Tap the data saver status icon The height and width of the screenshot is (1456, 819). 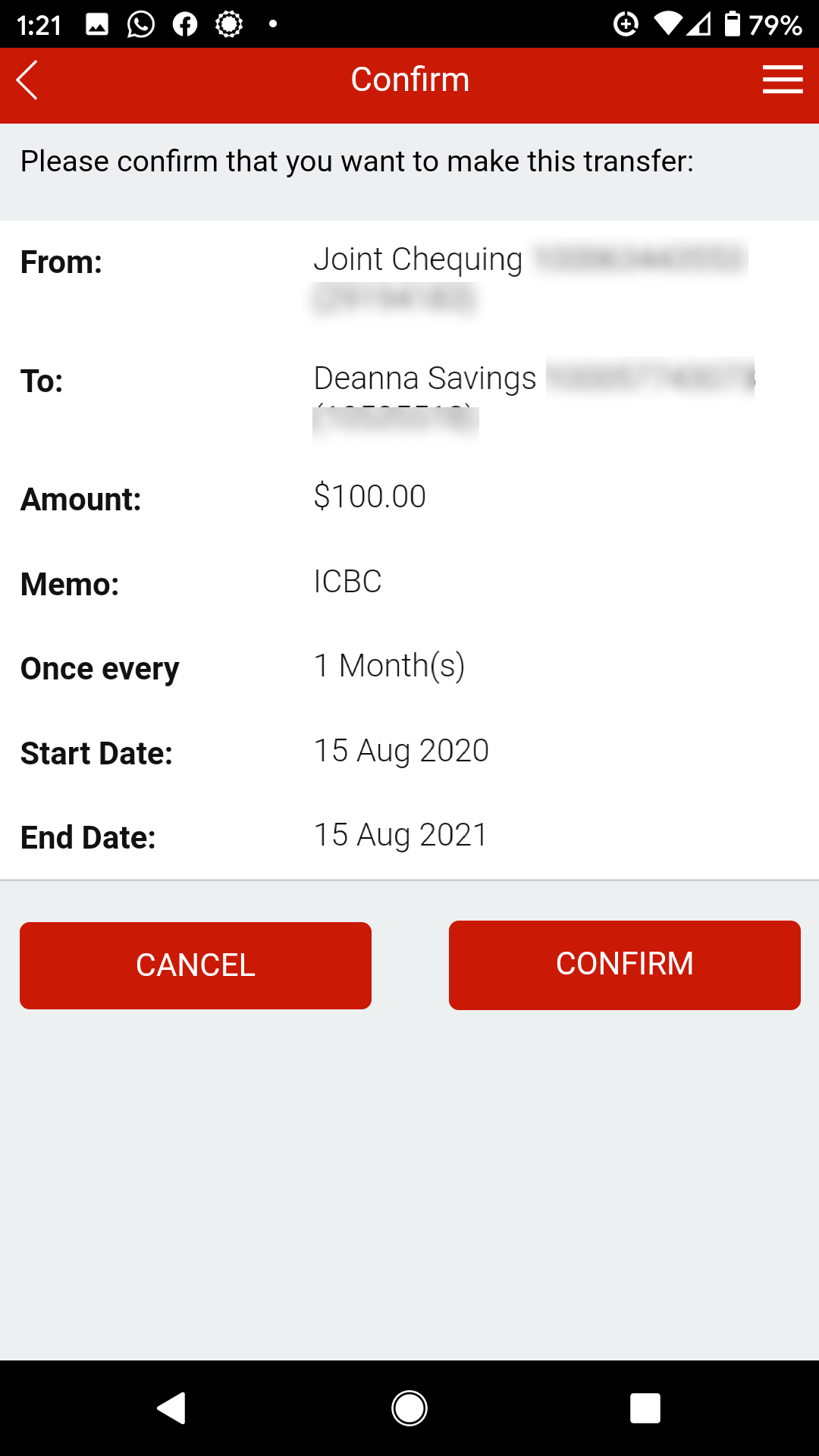pyautogui.click(x=626, y=25)
